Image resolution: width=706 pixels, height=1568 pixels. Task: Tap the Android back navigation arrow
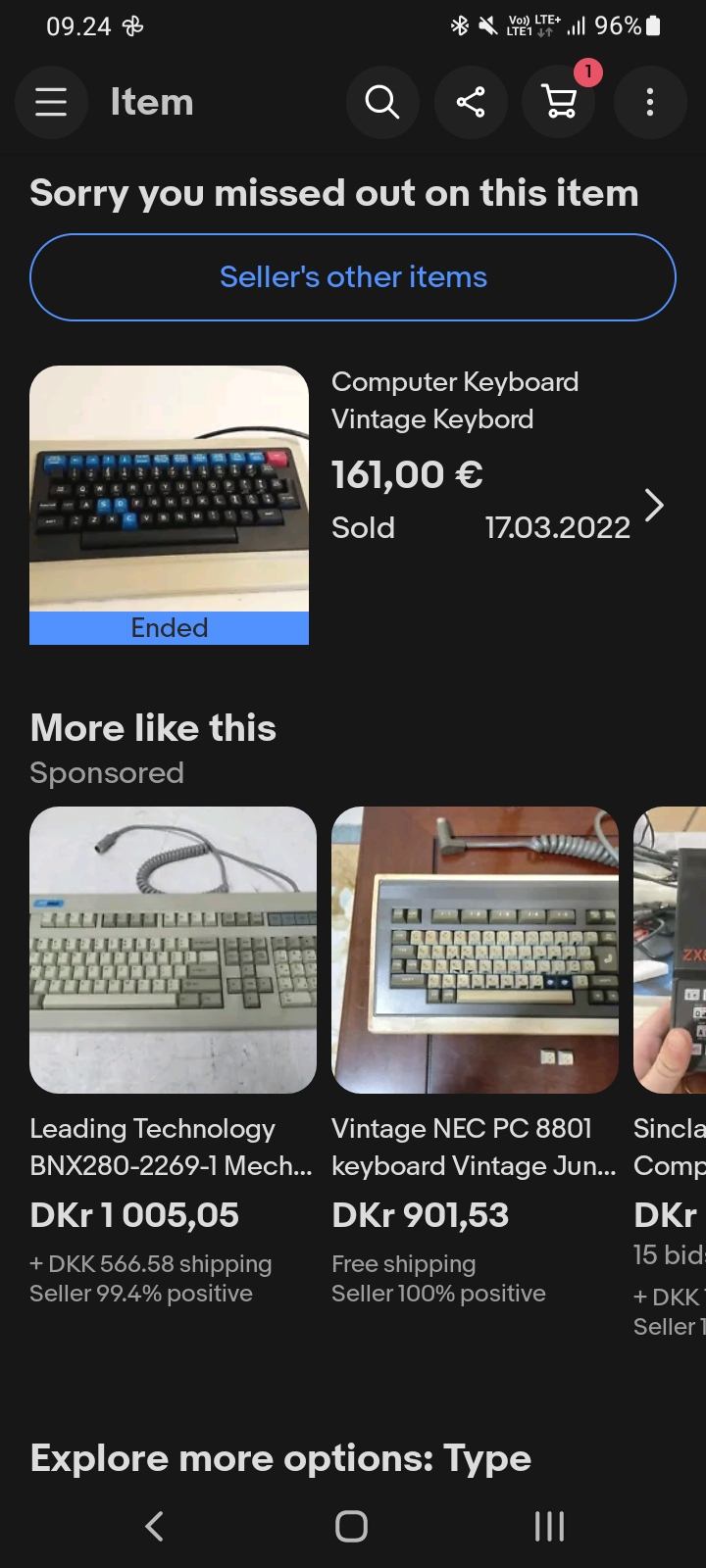click(154, 1525)
